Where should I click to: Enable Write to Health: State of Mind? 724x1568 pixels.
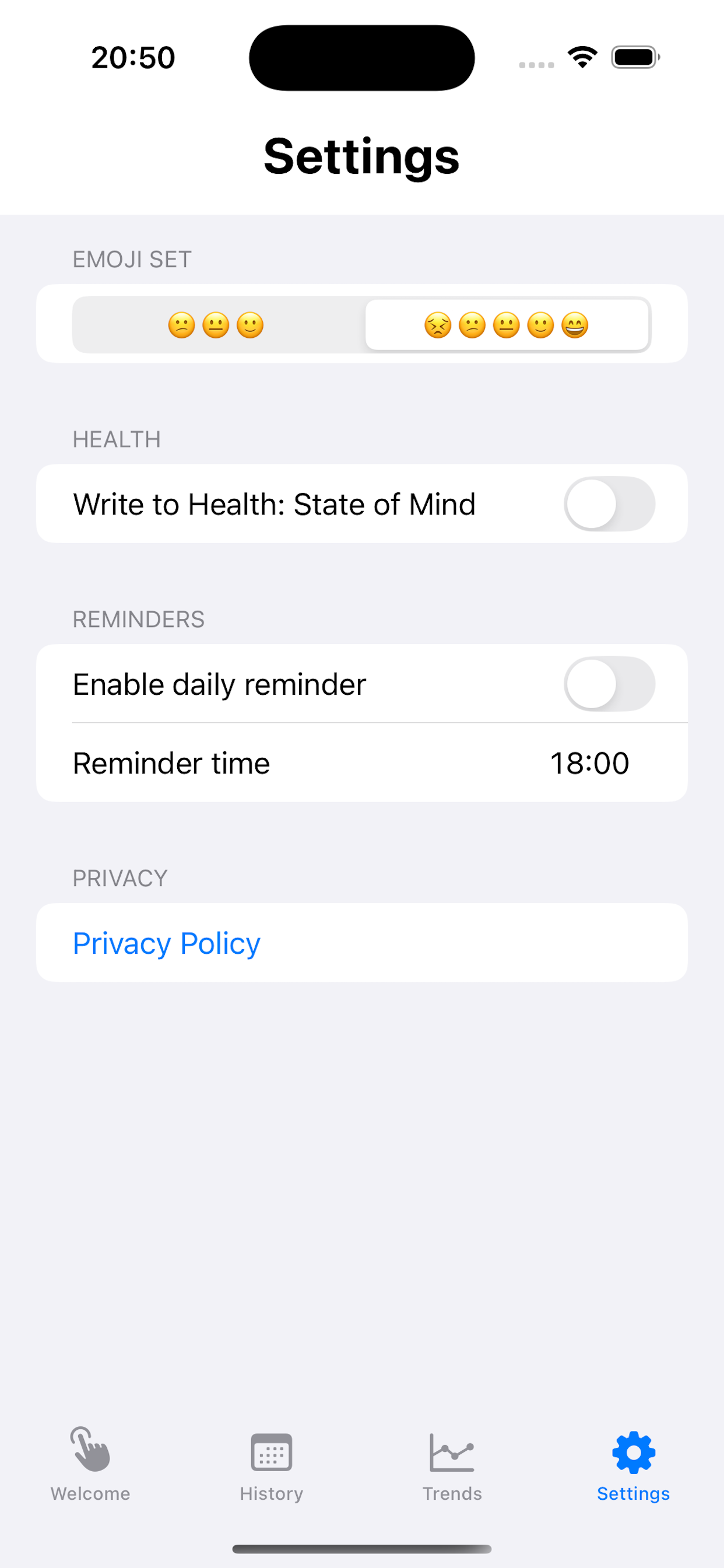(x=610, y=503)
